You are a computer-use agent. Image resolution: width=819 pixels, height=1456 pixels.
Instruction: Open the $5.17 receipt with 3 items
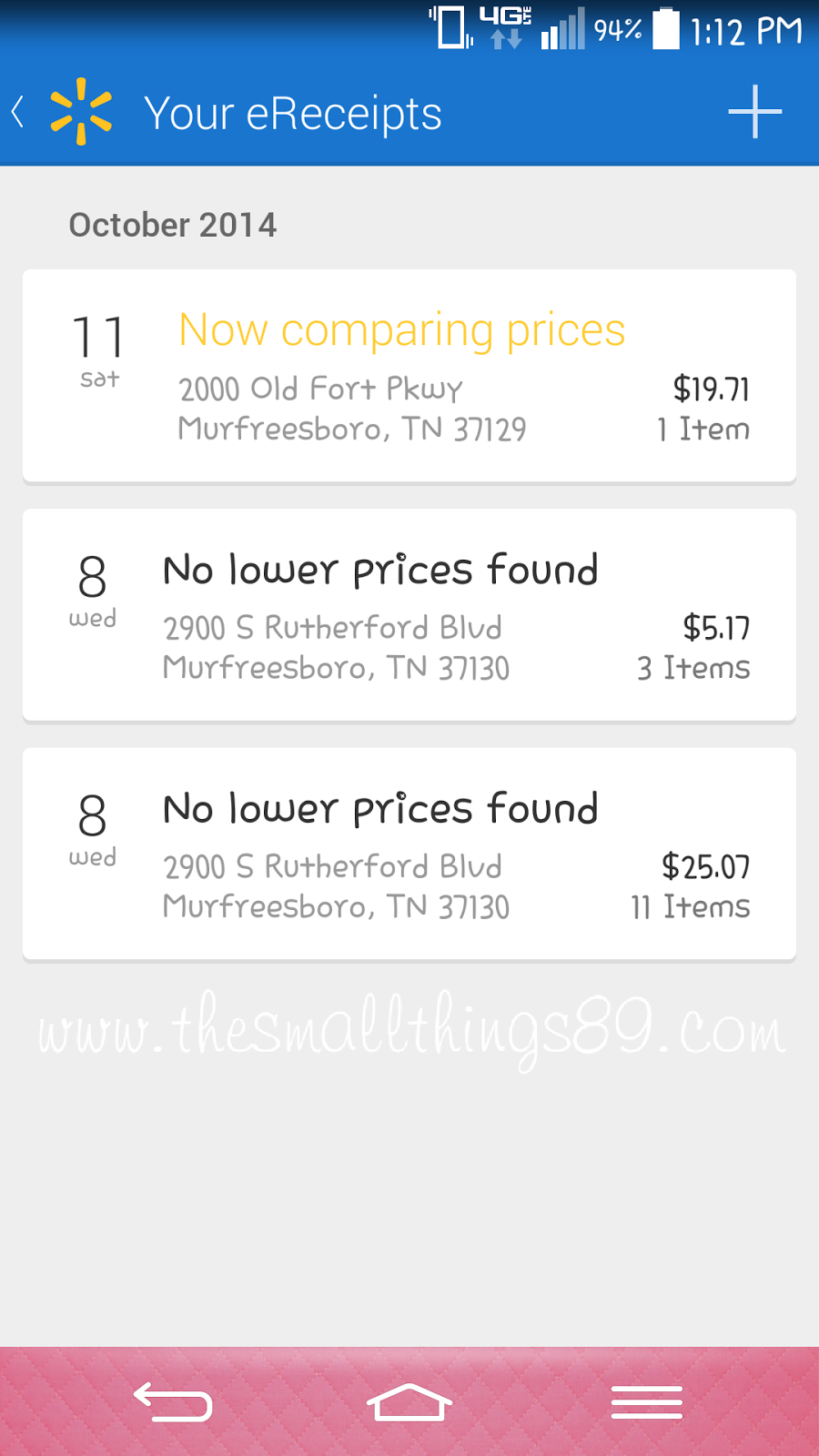409,615
